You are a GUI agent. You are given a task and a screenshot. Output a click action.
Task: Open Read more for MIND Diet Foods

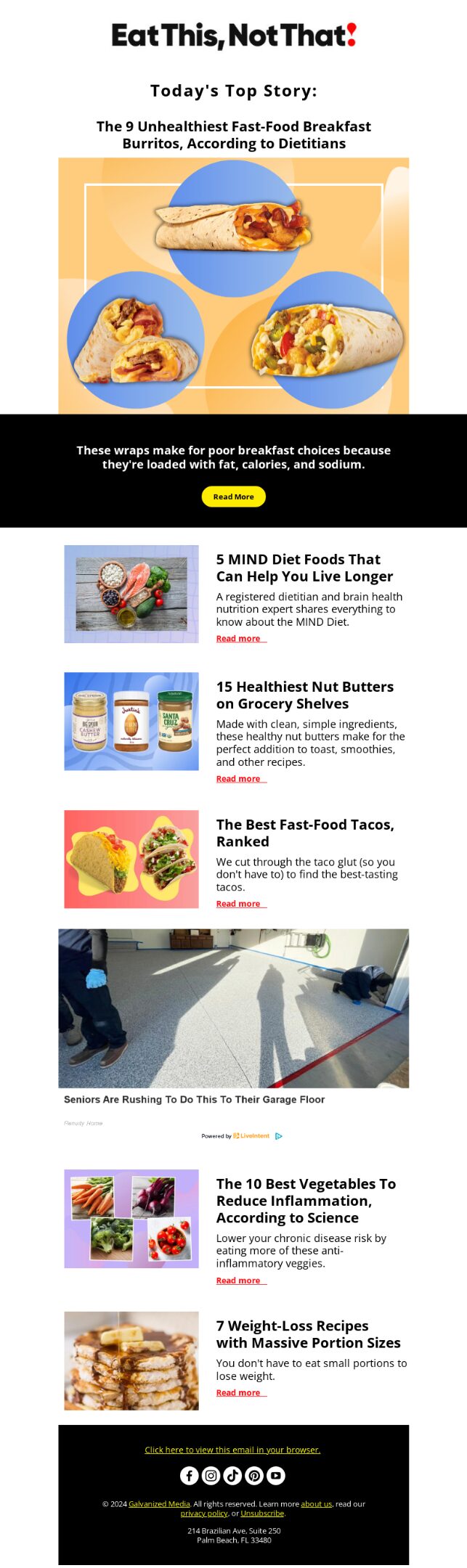[x=238, y=639]
